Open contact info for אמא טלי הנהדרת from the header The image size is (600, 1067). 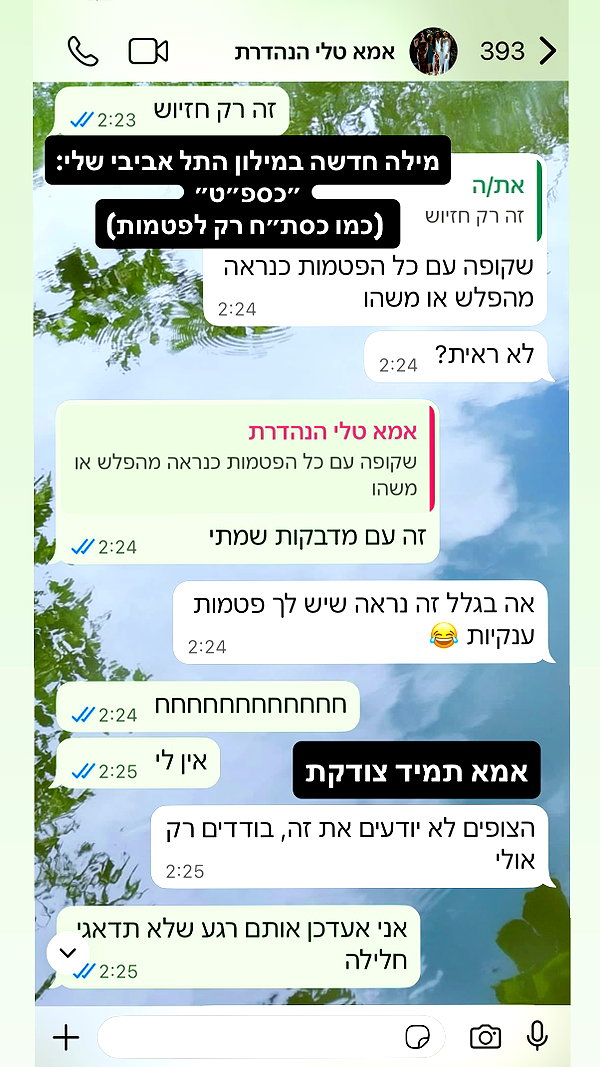coord(315,52)
